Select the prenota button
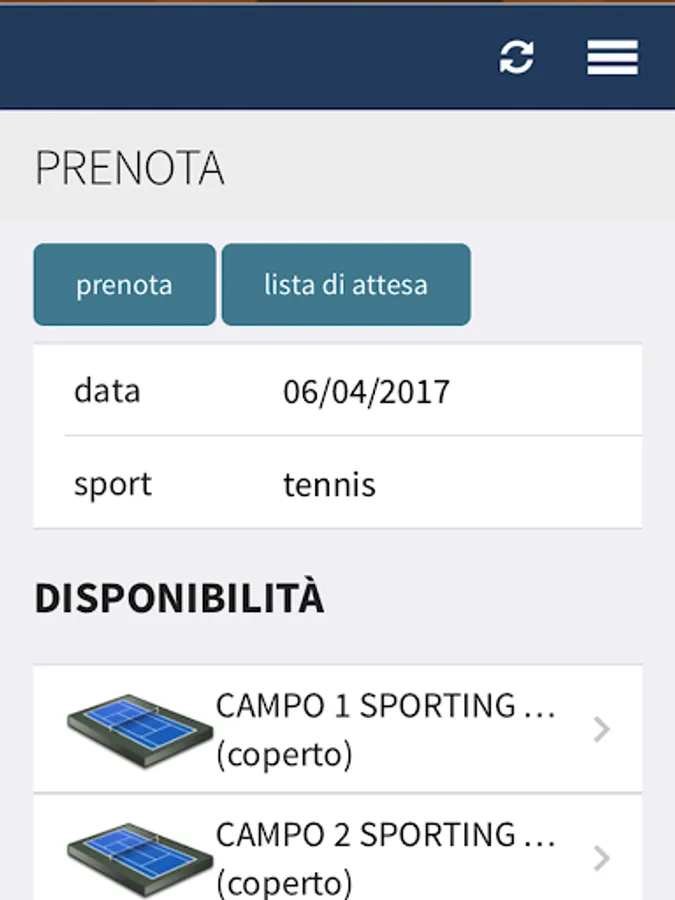 pyautogui.click(x=124, y=285)
